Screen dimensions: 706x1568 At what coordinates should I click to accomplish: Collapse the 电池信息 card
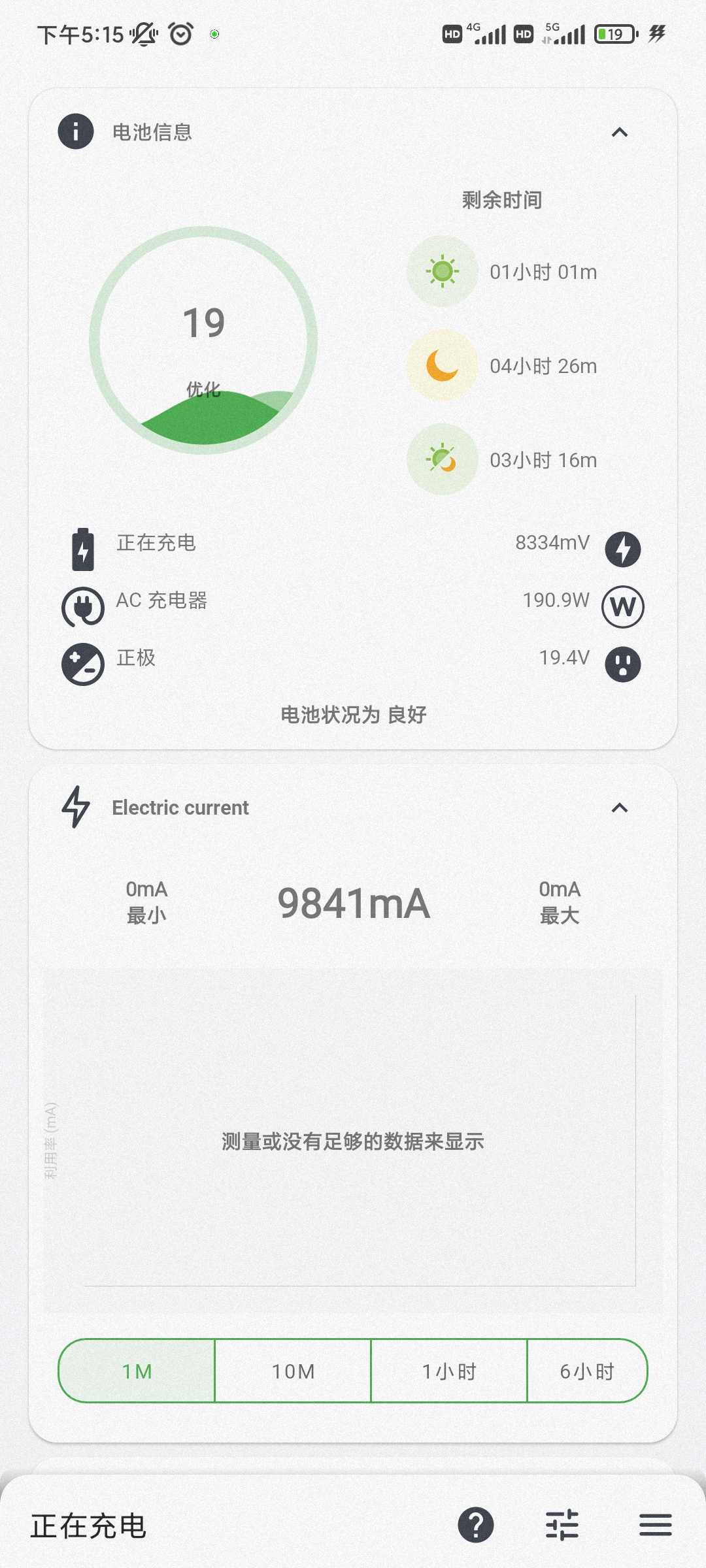(619, 133)
